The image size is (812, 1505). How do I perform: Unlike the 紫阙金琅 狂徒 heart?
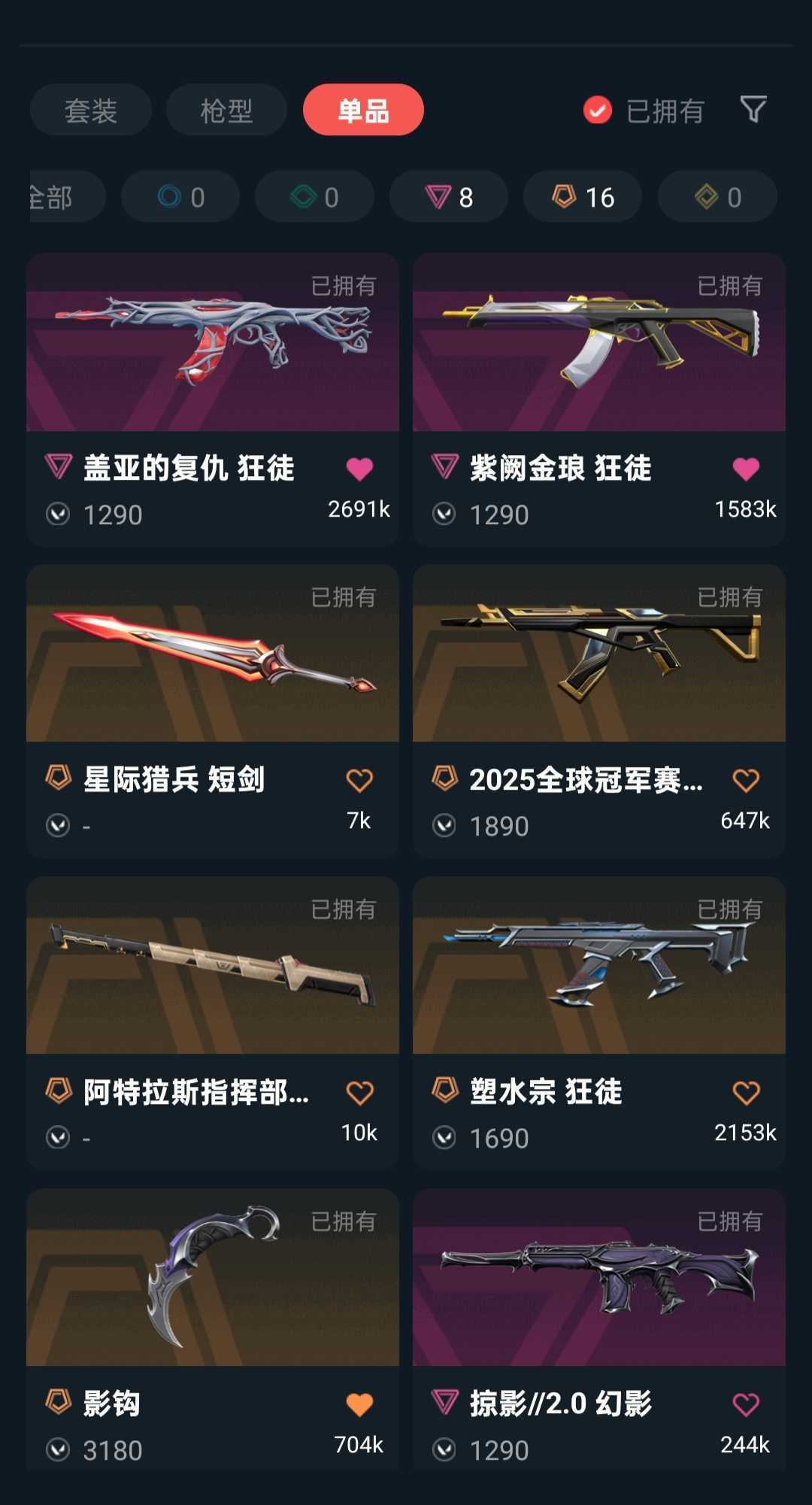[746, 469]
